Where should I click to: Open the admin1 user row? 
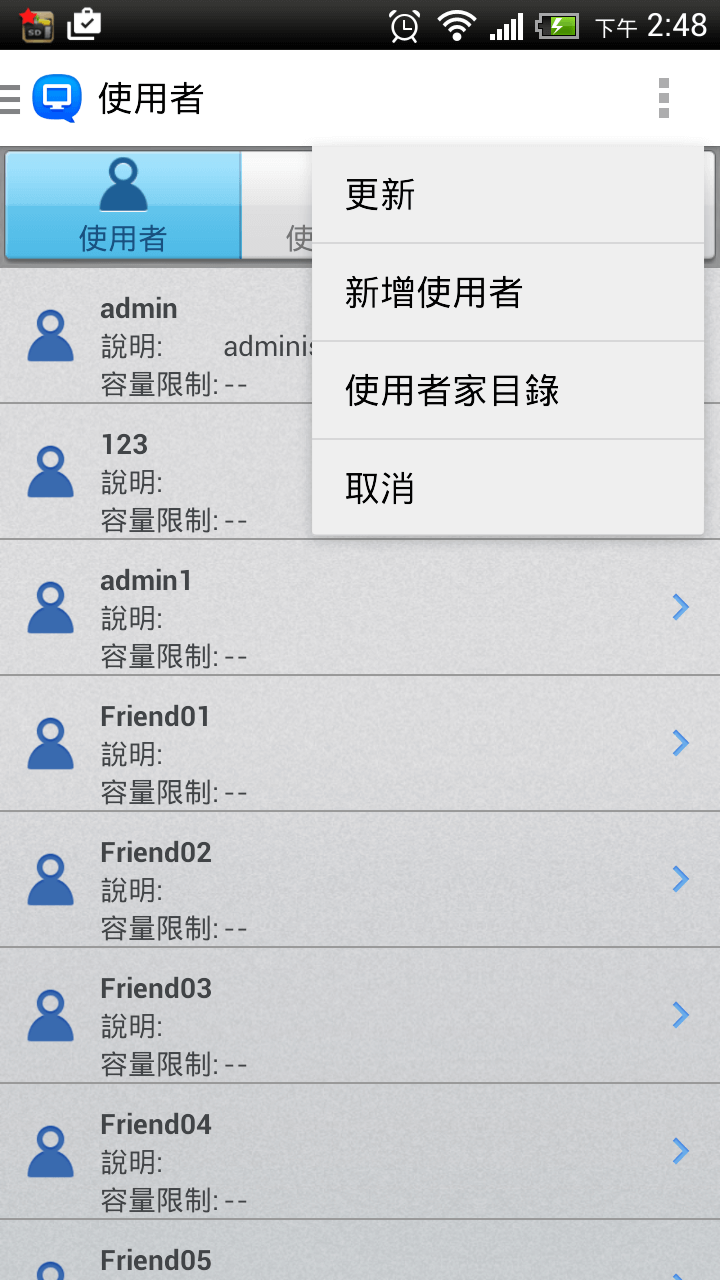point(360,608)
